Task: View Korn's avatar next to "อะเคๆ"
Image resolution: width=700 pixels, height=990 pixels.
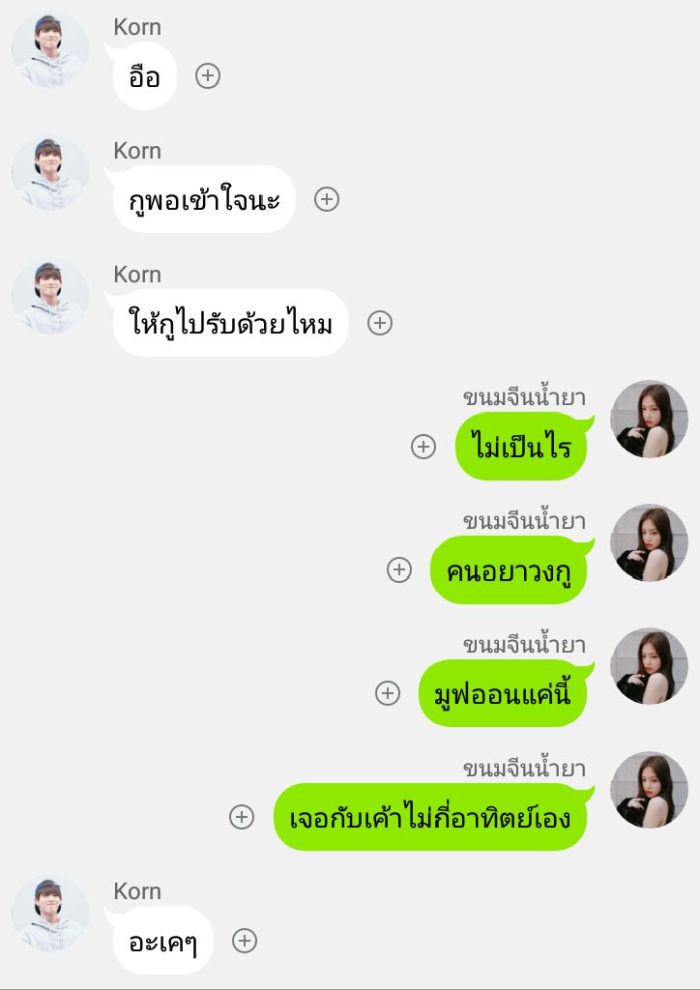Action: (50, 914)
